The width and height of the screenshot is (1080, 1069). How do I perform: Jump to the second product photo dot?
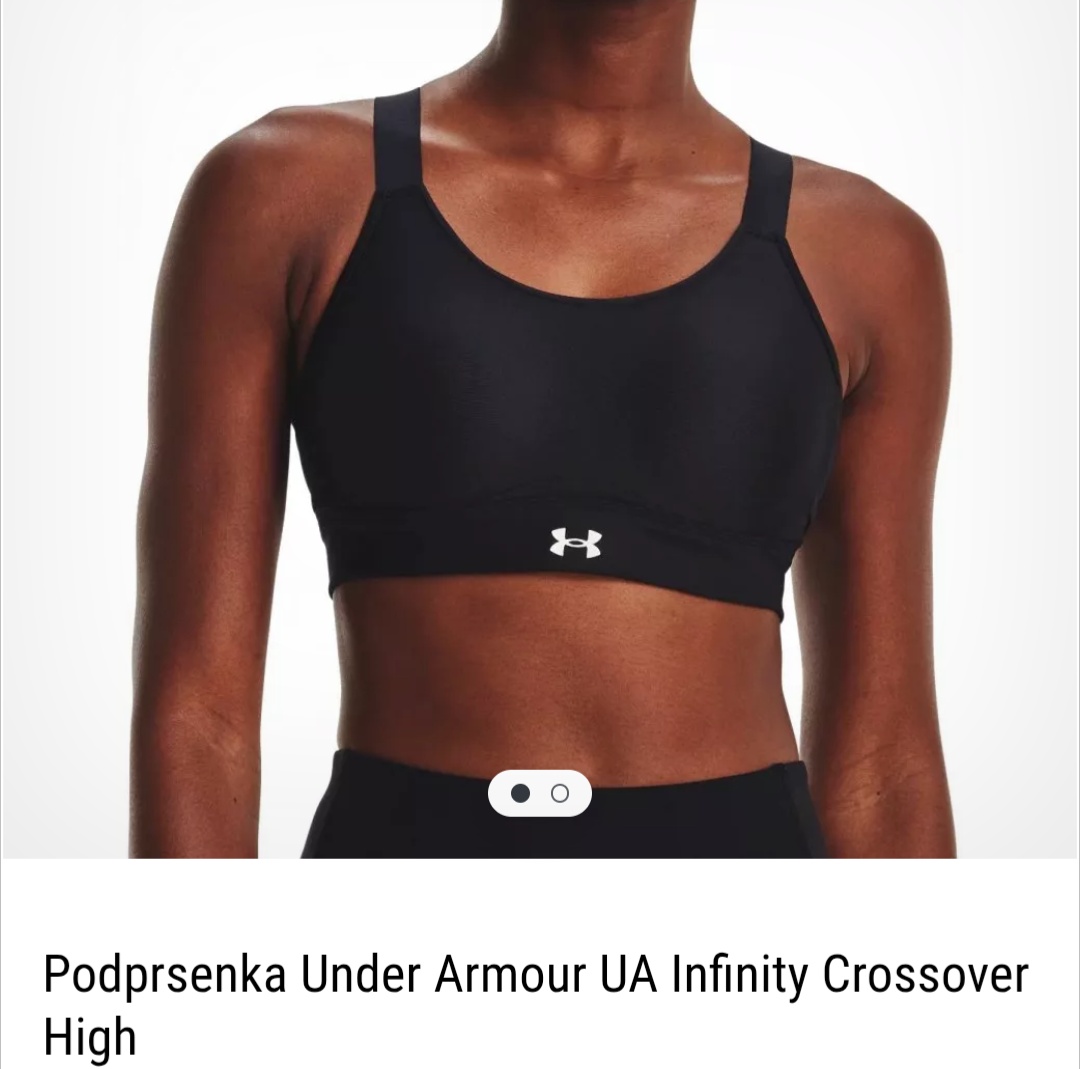click(x=560, y=793)
